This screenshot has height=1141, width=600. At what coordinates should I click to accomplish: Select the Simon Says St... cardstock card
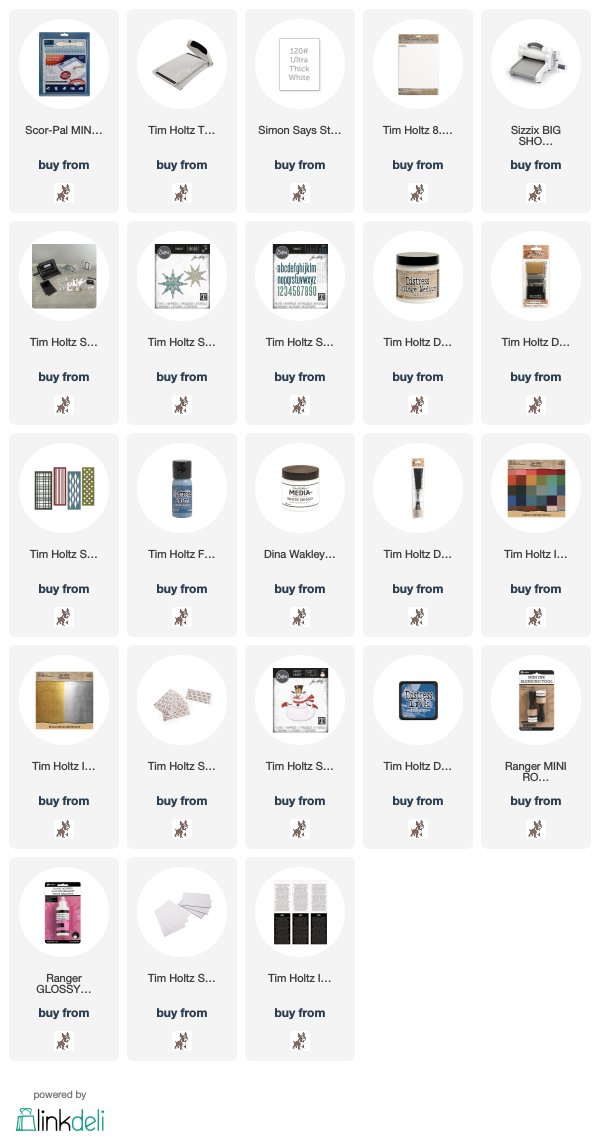click(x=300, y=111)
